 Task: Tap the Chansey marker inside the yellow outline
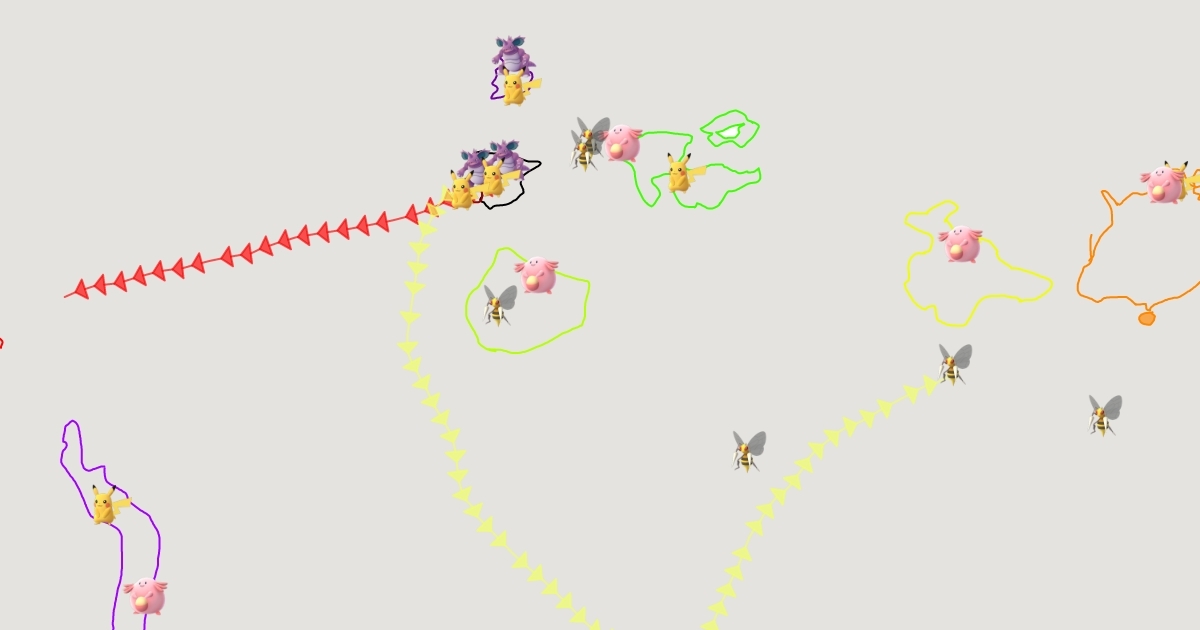click(x=960, y=244)
